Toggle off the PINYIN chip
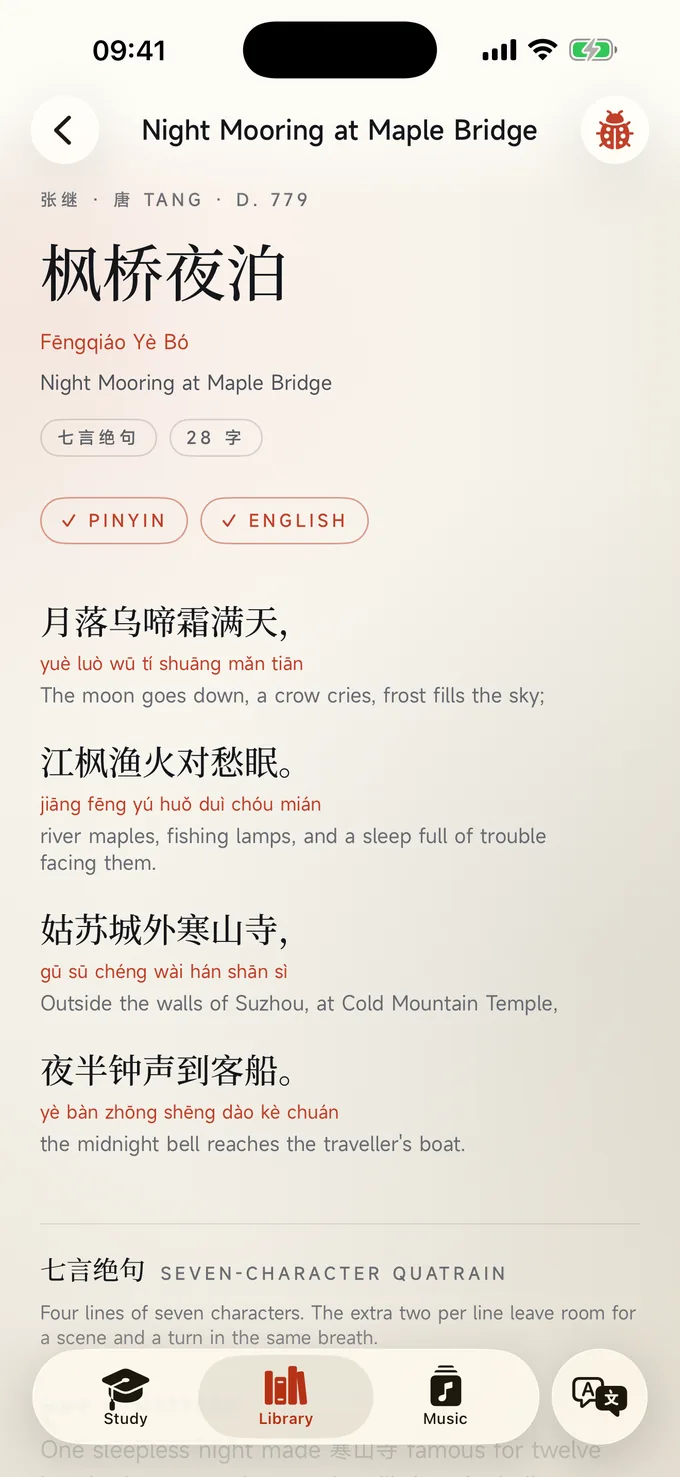Screen dimensions: 680x1477 (x=114, y=521)
